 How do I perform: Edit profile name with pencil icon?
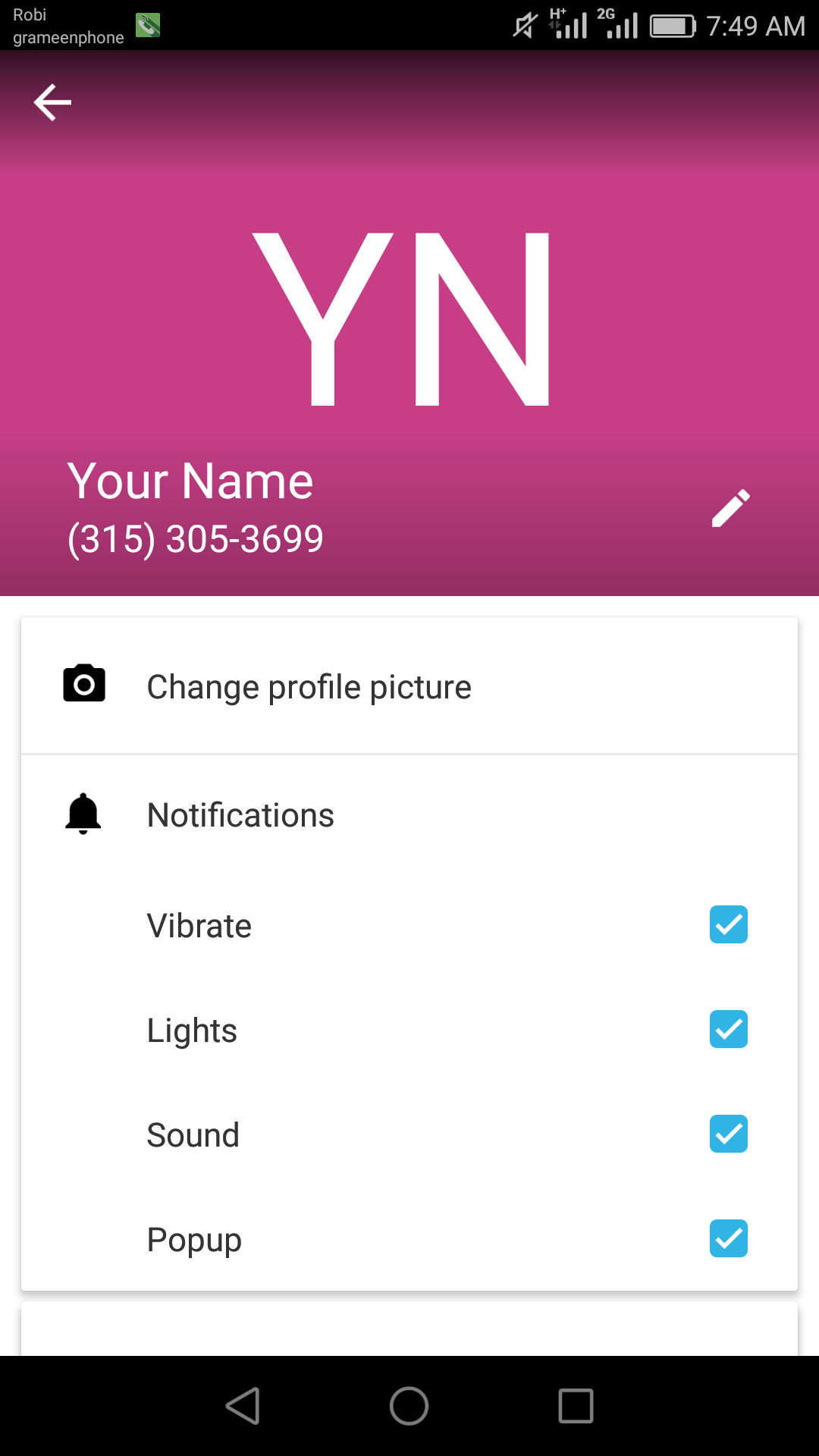point(730,508)
